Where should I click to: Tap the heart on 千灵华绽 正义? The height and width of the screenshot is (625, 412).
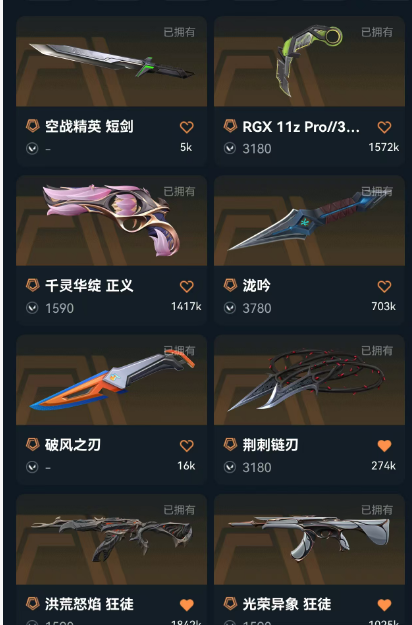tap(186, 286)
